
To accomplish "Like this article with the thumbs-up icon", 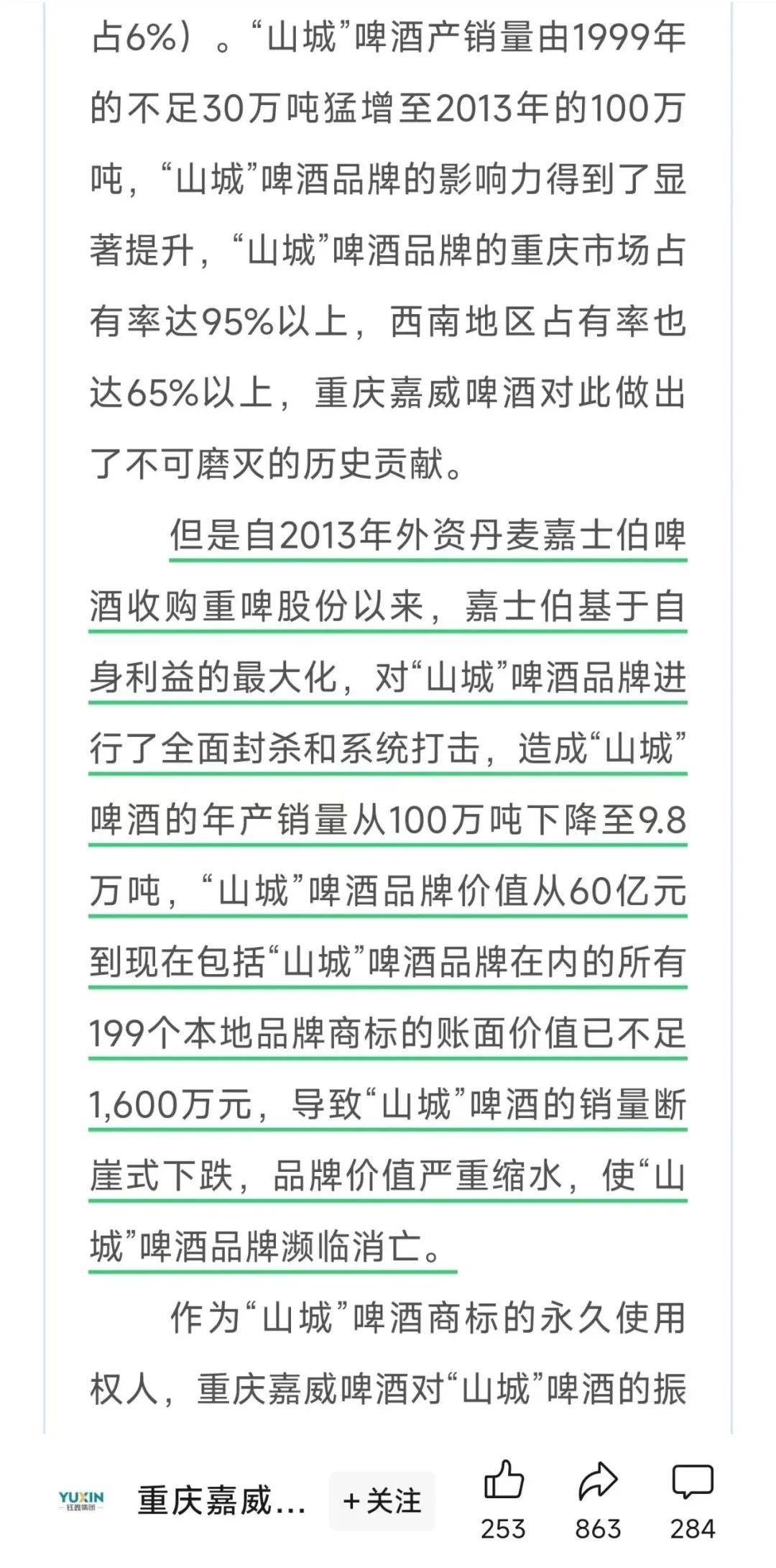I will coord(504,1480).
